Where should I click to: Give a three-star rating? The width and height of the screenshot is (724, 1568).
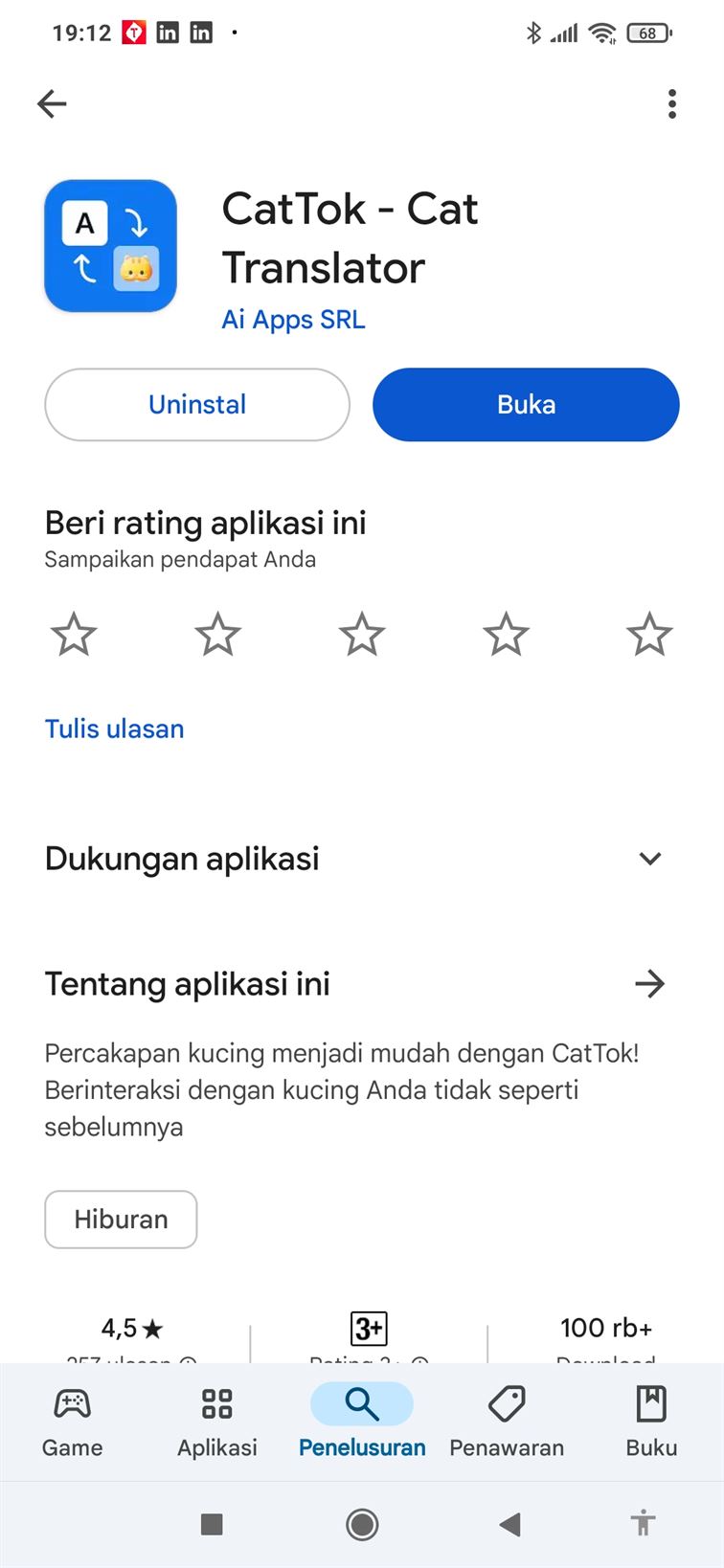point(362,635)
